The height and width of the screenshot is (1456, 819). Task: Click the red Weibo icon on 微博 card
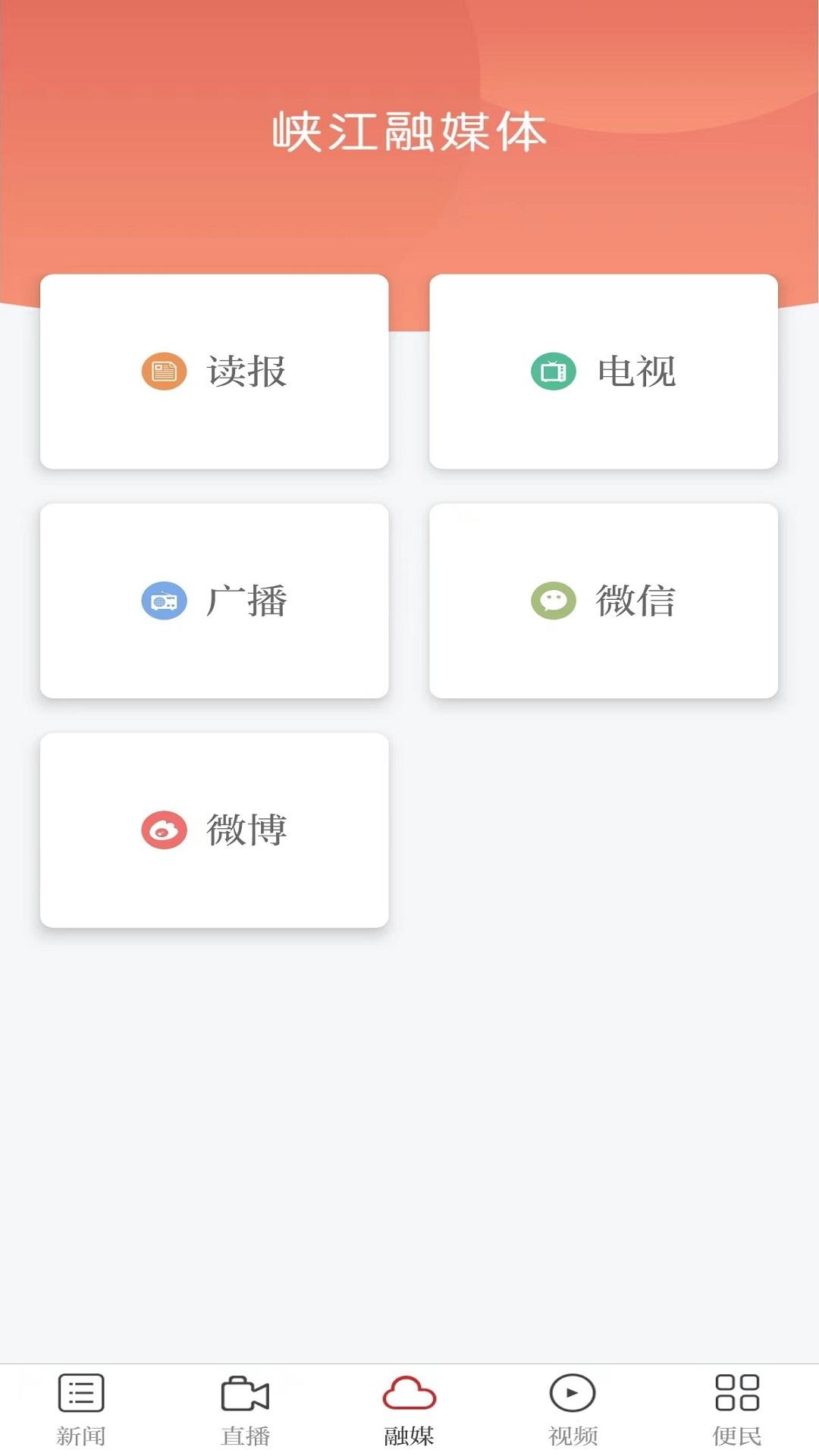click(163, 830)
